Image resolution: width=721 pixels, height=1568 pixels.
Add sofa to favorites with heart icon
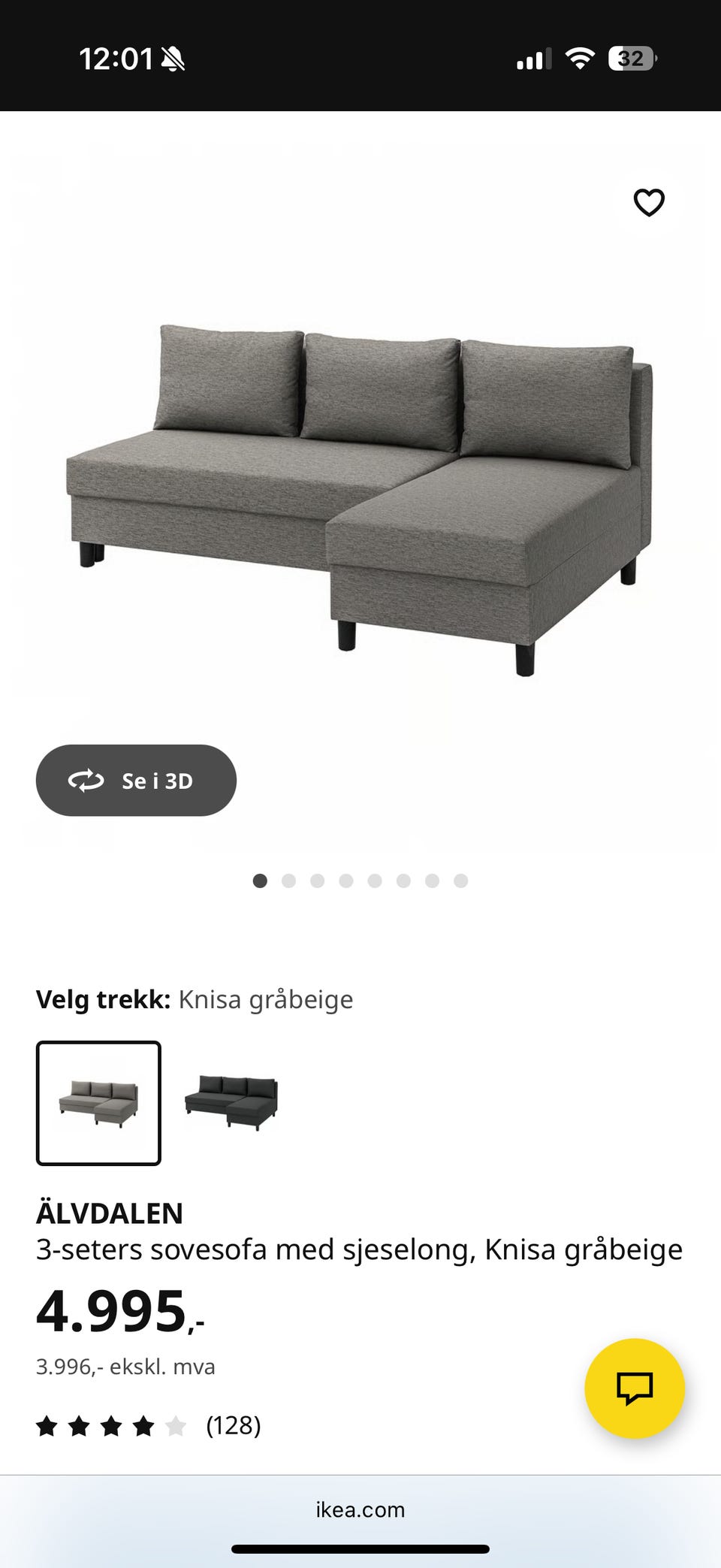point(647,201)
